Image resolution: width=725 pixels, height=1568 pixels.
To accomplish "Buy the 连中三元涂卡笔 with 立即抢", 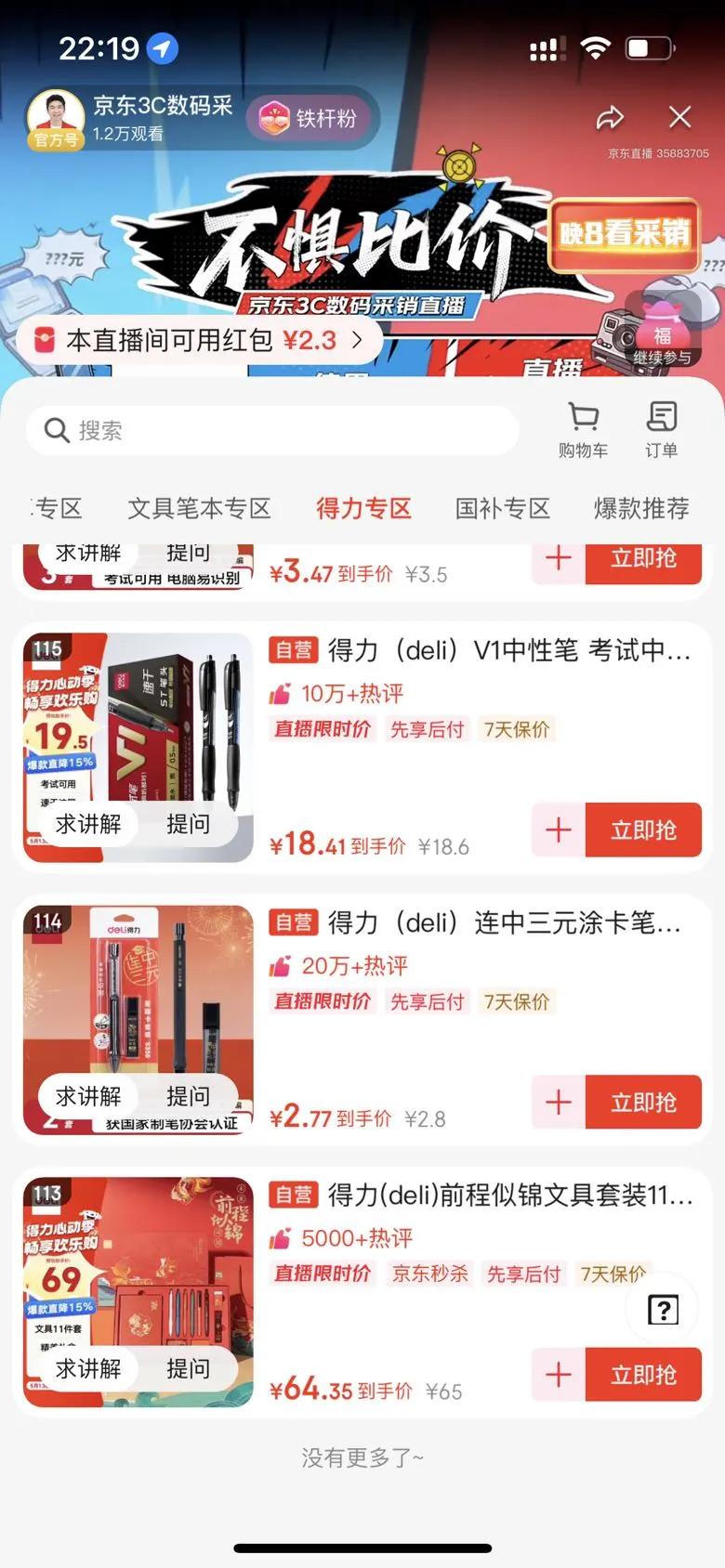I will 643,1102.
